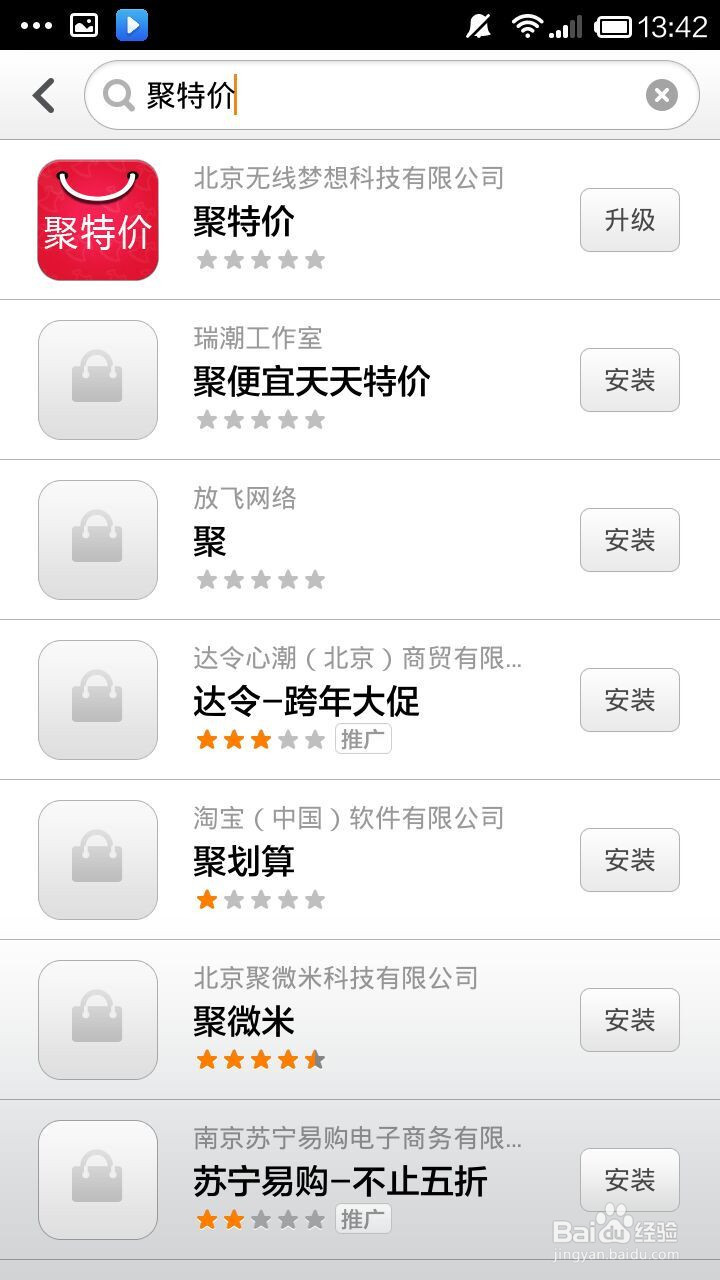Open the 达令-跨年大促 result
The height and width of the screenshot is (1280, 720).
click(x=360, y=700)
